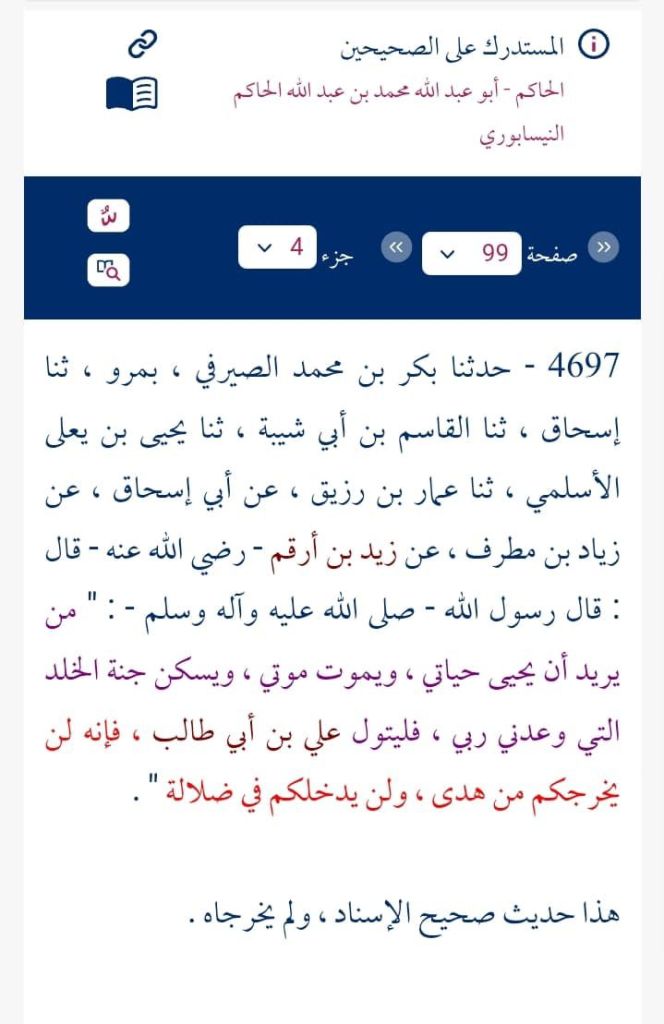Tap the double-arrow button between page and جزء
This screenshot has height=1024, width=664.
click(397, 247)
